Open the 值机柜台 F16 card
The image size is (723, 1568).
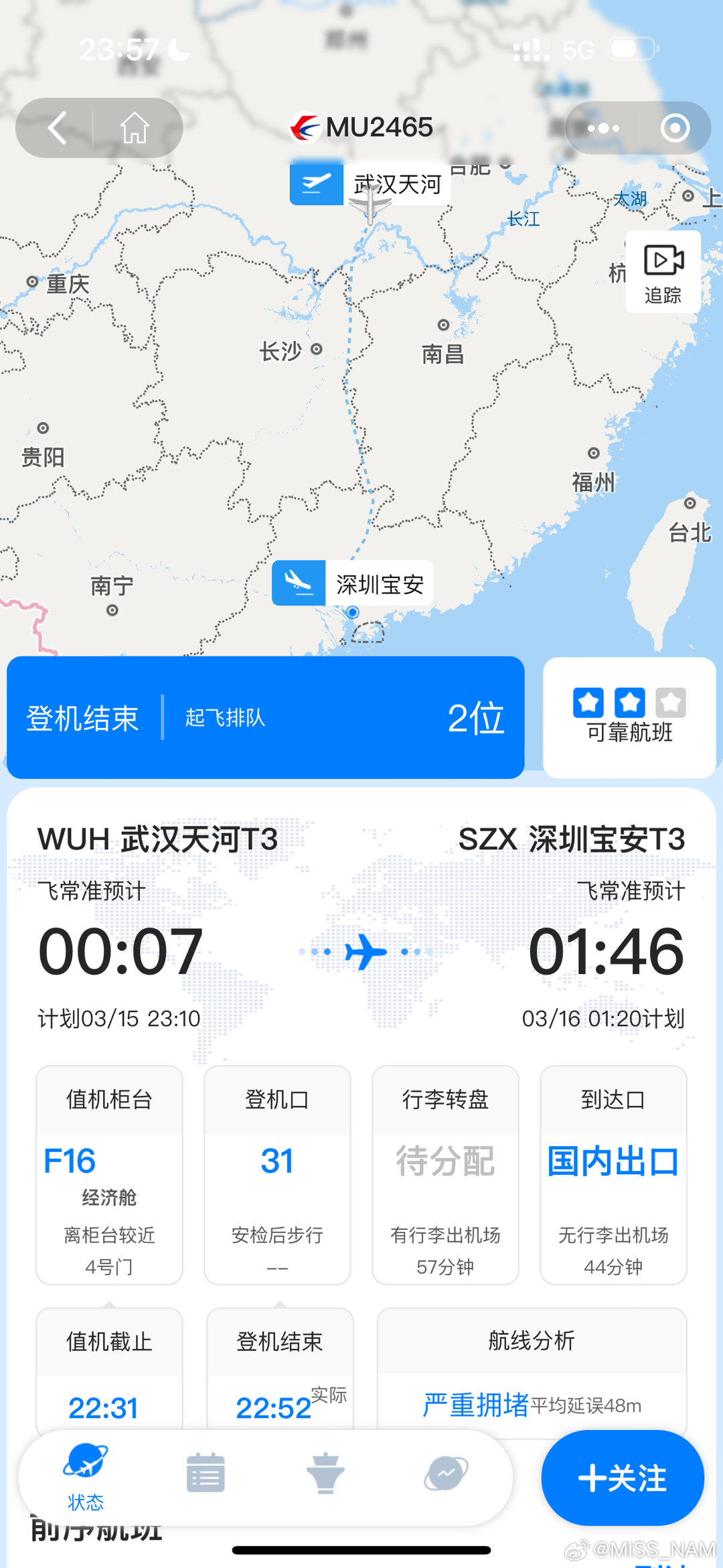click(109, 1175)
